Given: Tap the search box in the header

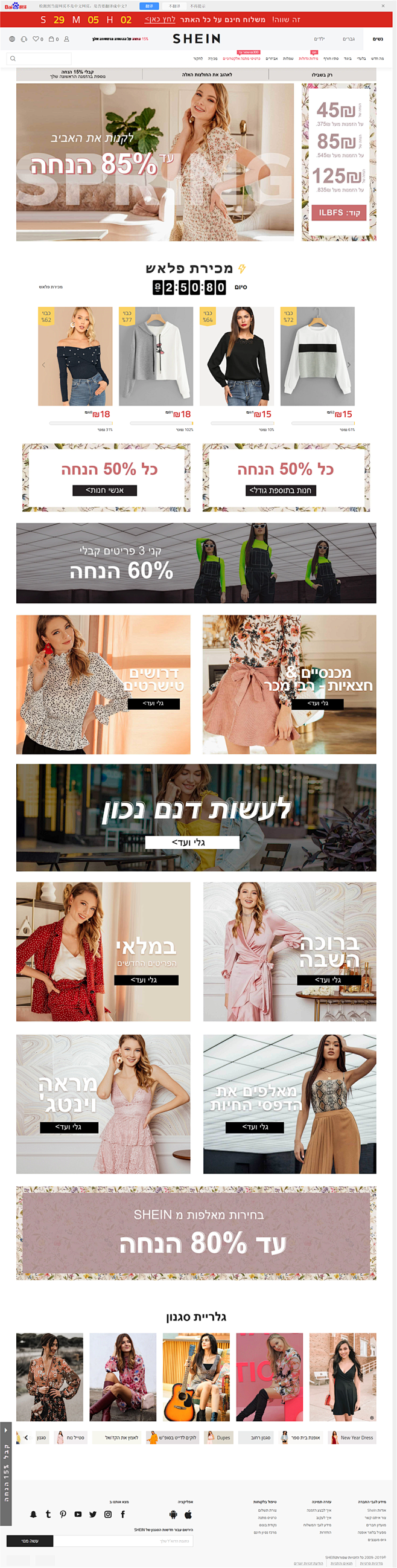Looking at the screenshot, I should point(39,59).
